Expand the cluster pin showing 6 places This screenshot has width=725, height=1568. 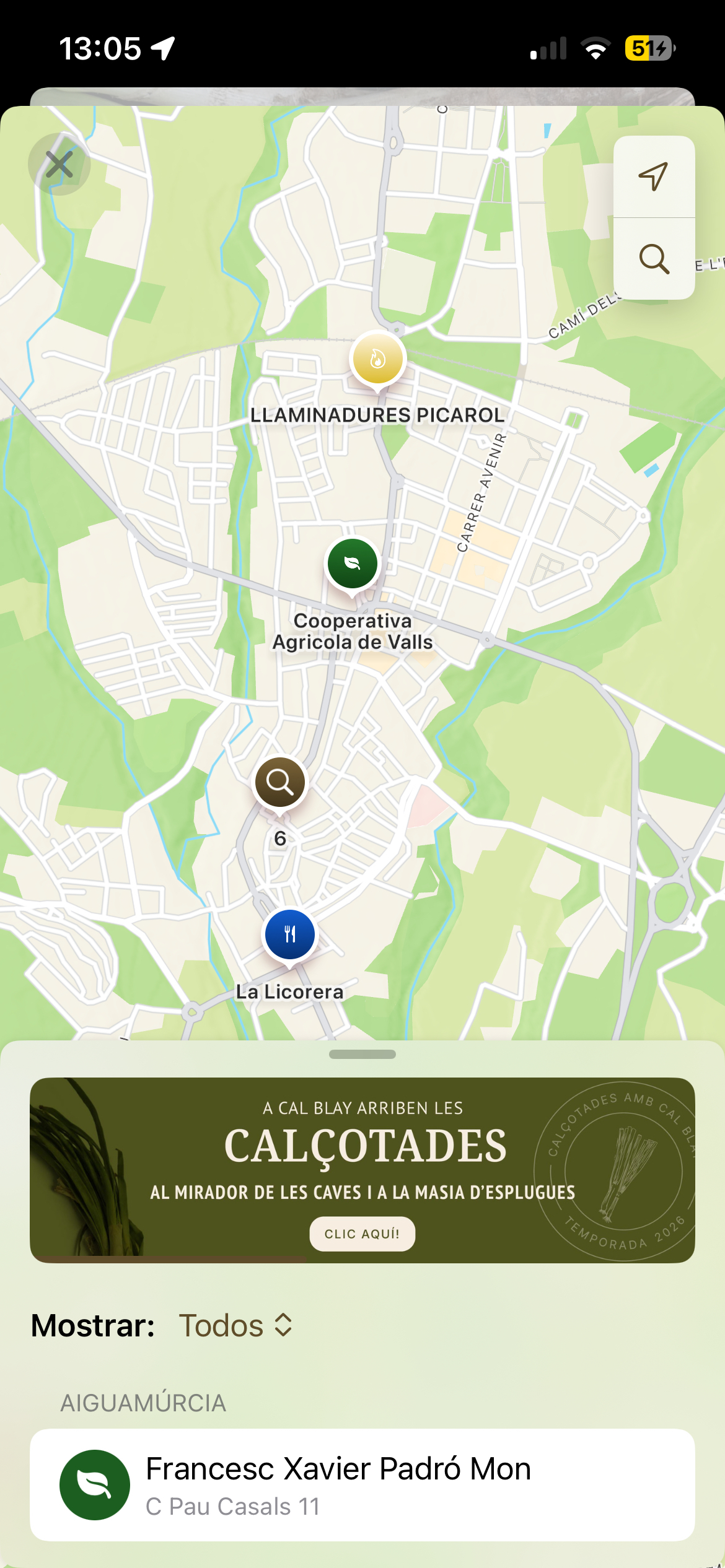pyautogui.click(x=280, y=783)
